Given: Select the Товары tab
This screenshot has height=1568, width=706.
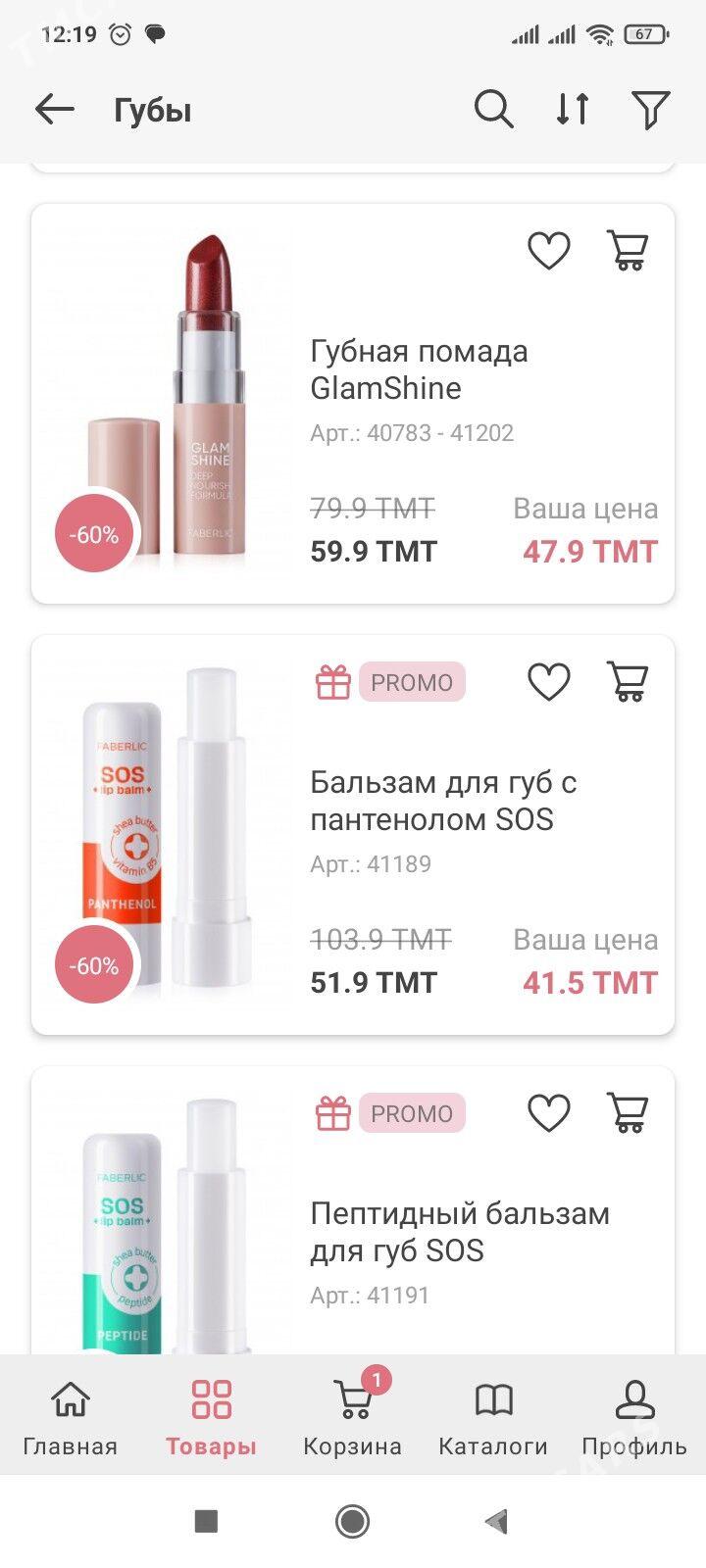Looking at the screenshot, I should [211, 1415].
